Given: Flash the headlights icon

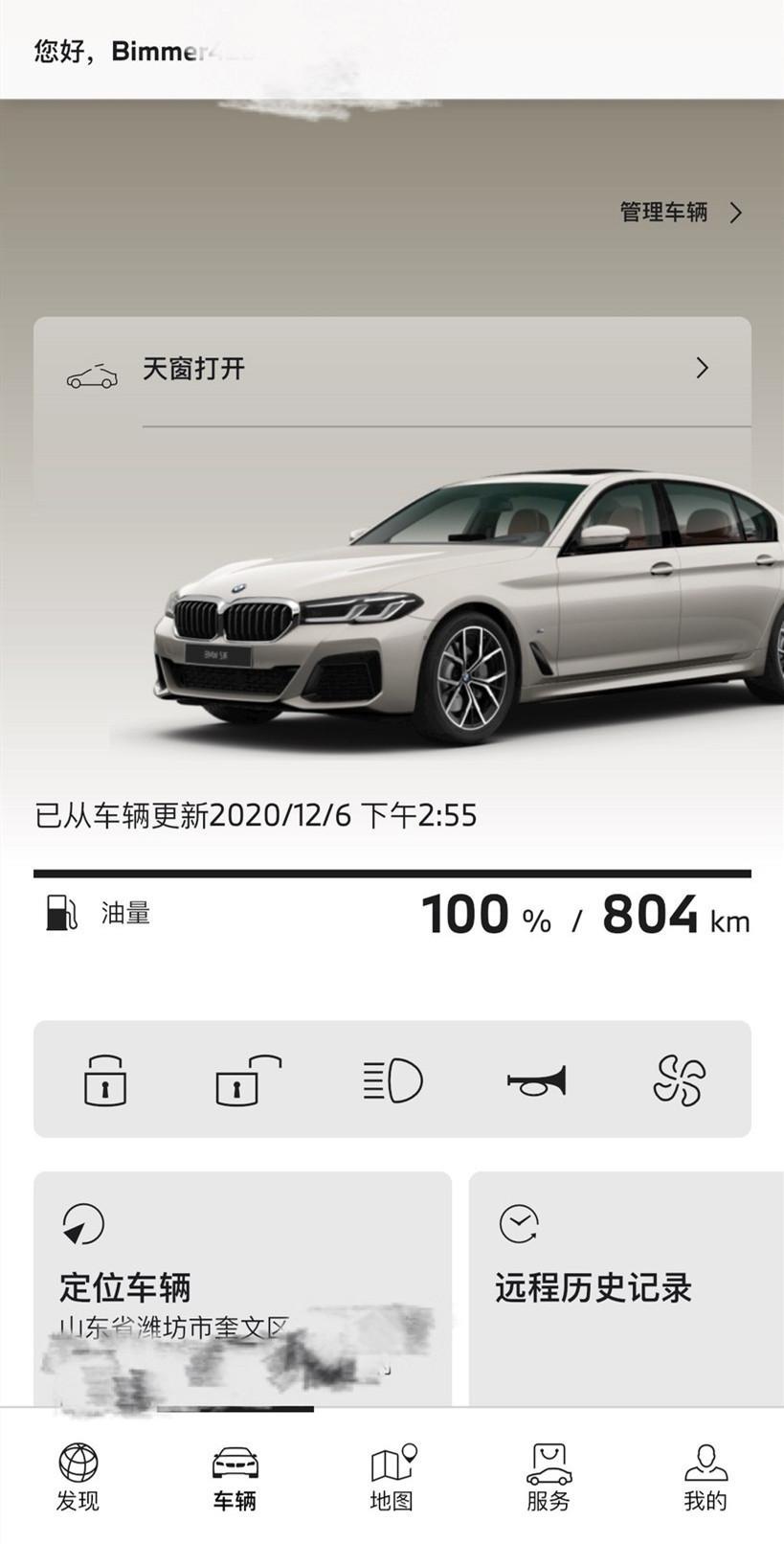Looking at the screenshot, I should click(392, 1080).
